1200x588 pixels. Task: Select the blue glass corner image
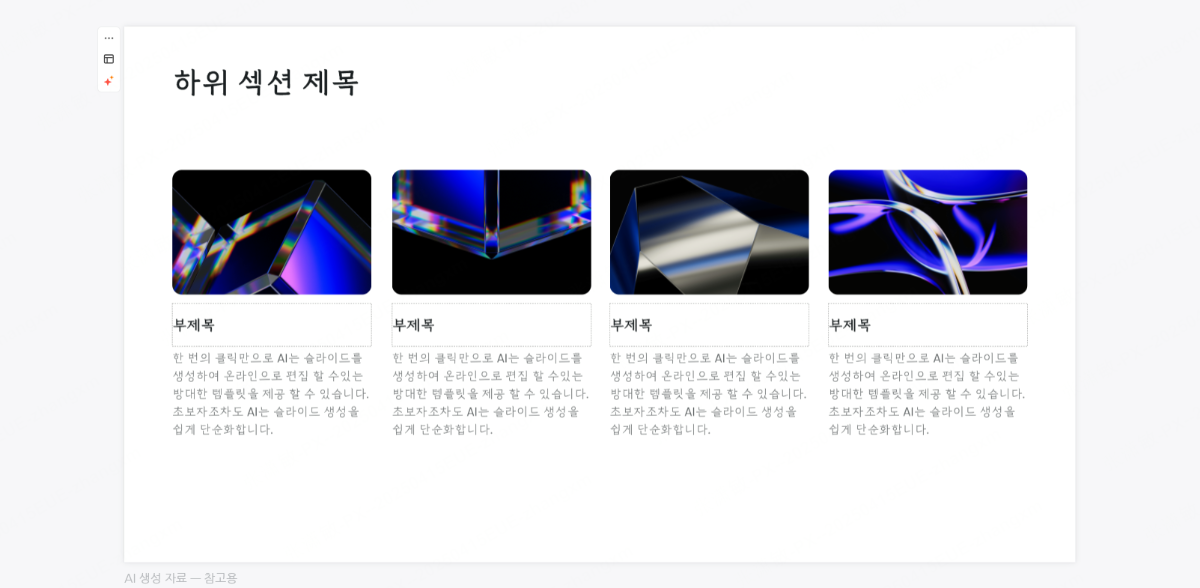coord(491,232)
